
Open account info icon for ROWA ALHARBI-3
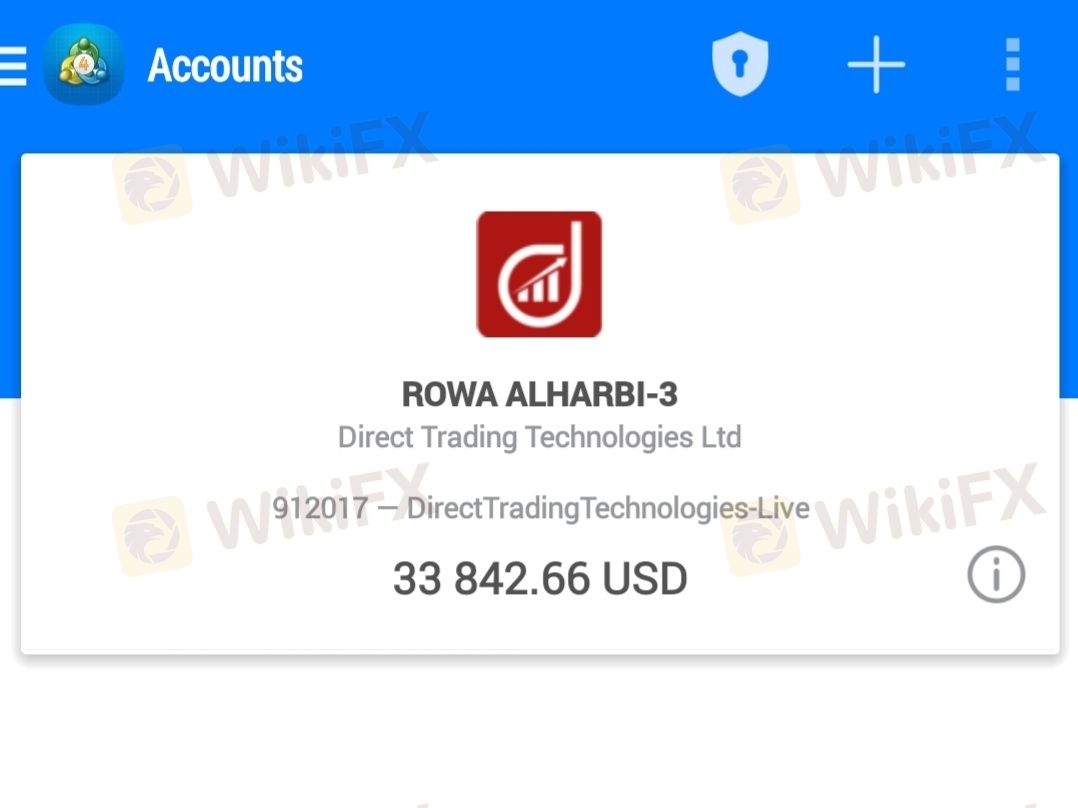pyautogui.click(x=996, y=575)
